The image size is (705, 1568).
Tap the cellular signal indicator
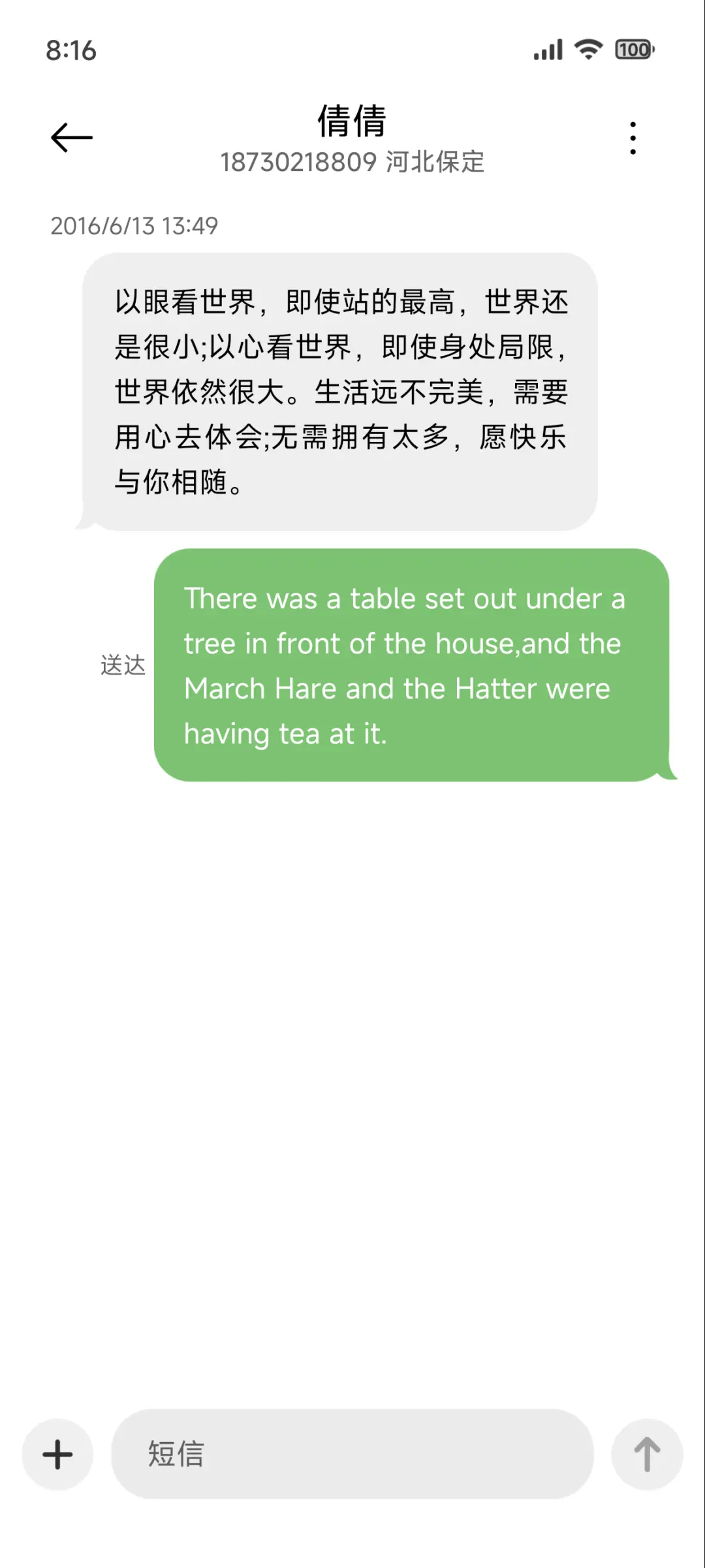coord(547,50)
